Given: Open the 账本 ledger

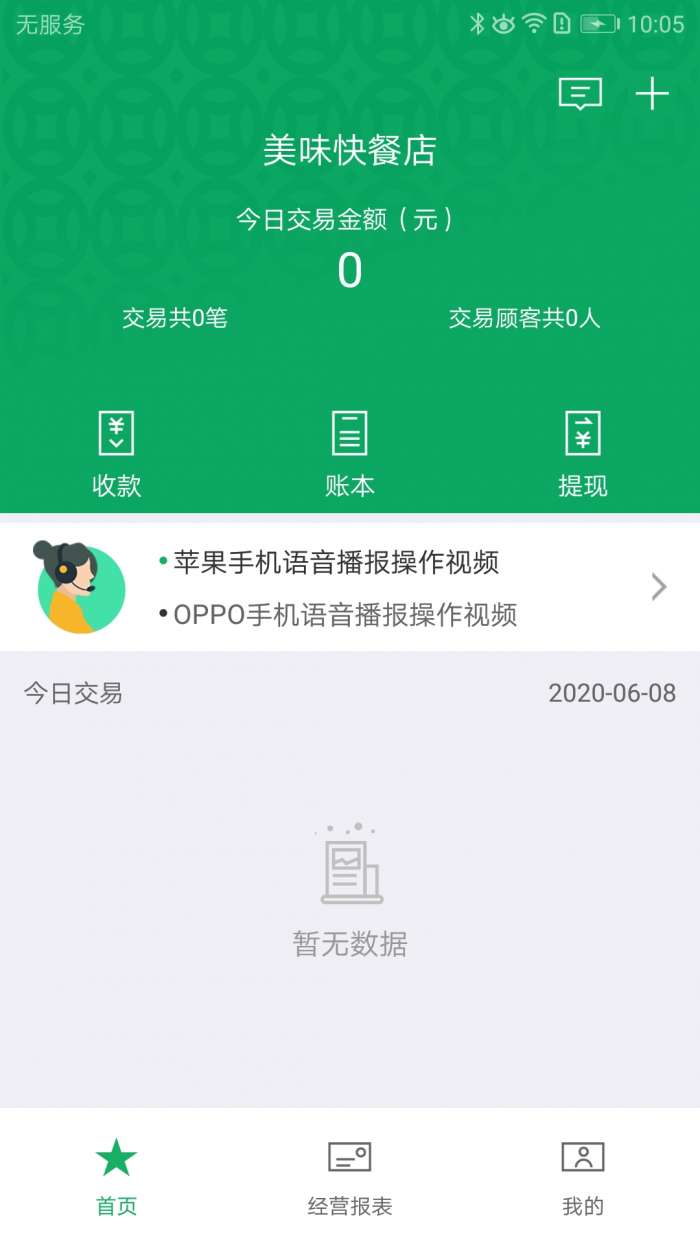Looking at the screenshot, I should (350, 454).
